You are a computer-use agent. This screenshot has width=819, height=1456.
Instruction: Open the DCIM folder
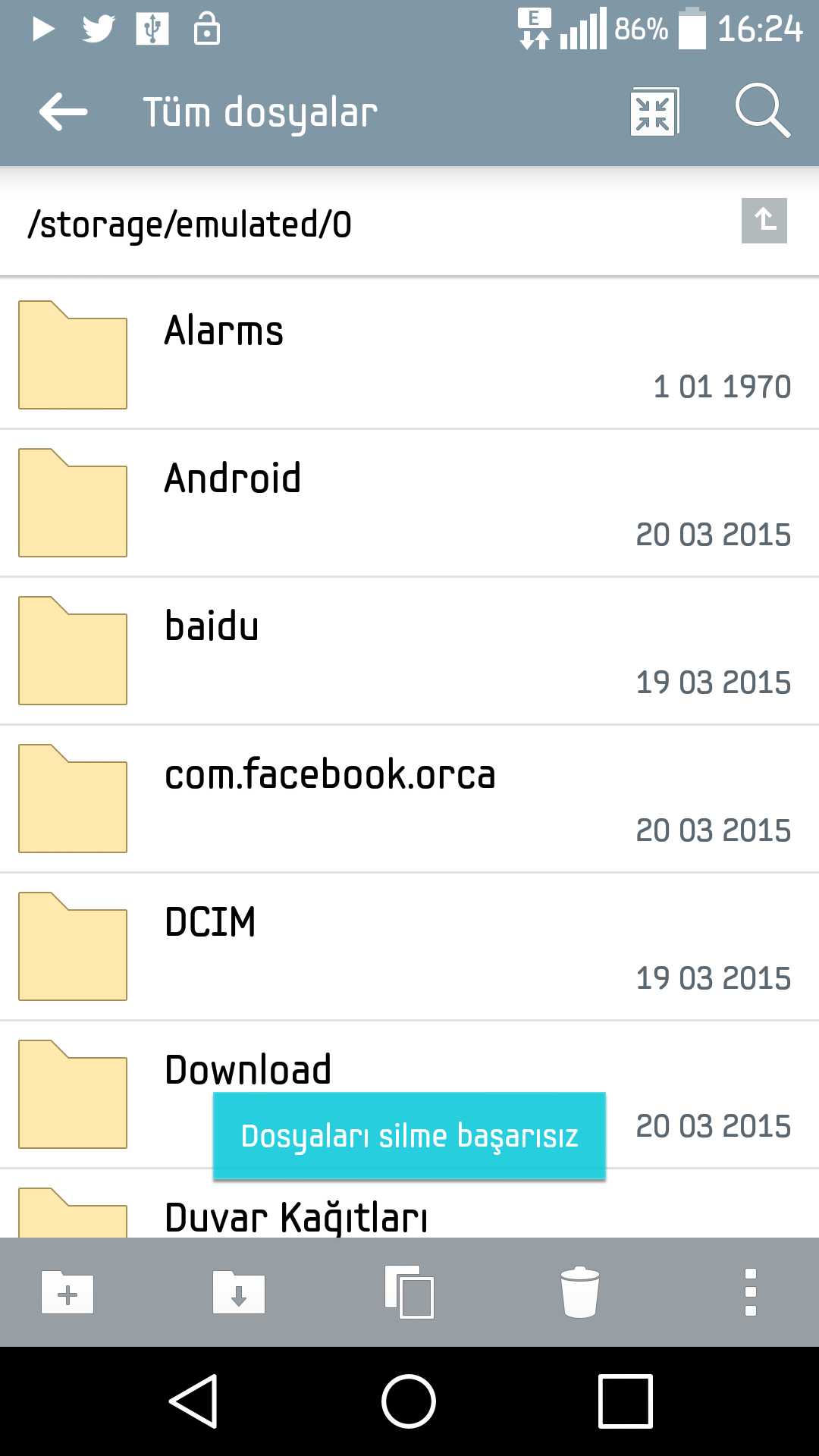409,946
